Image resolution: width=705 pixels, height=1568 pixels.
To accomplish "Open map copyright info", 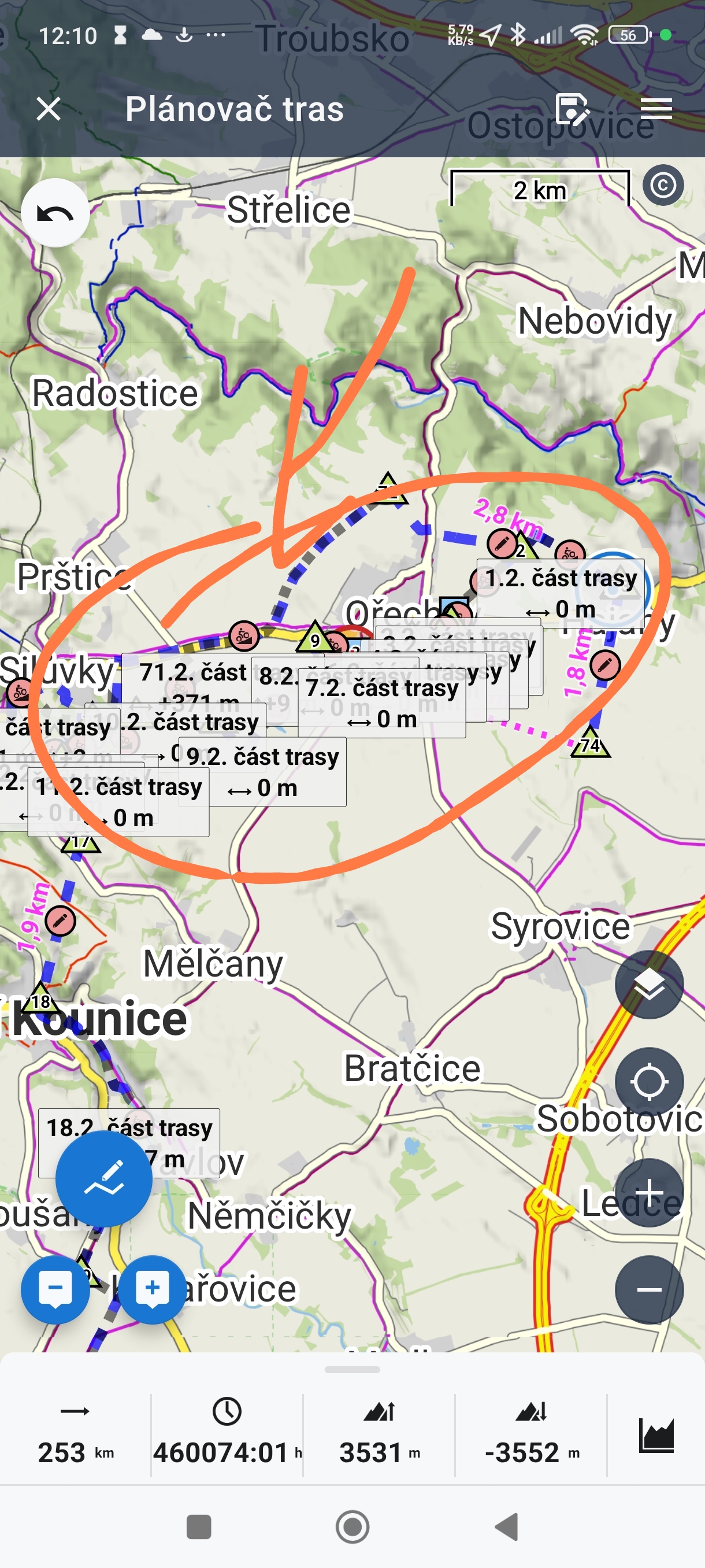I will point(662,185).
